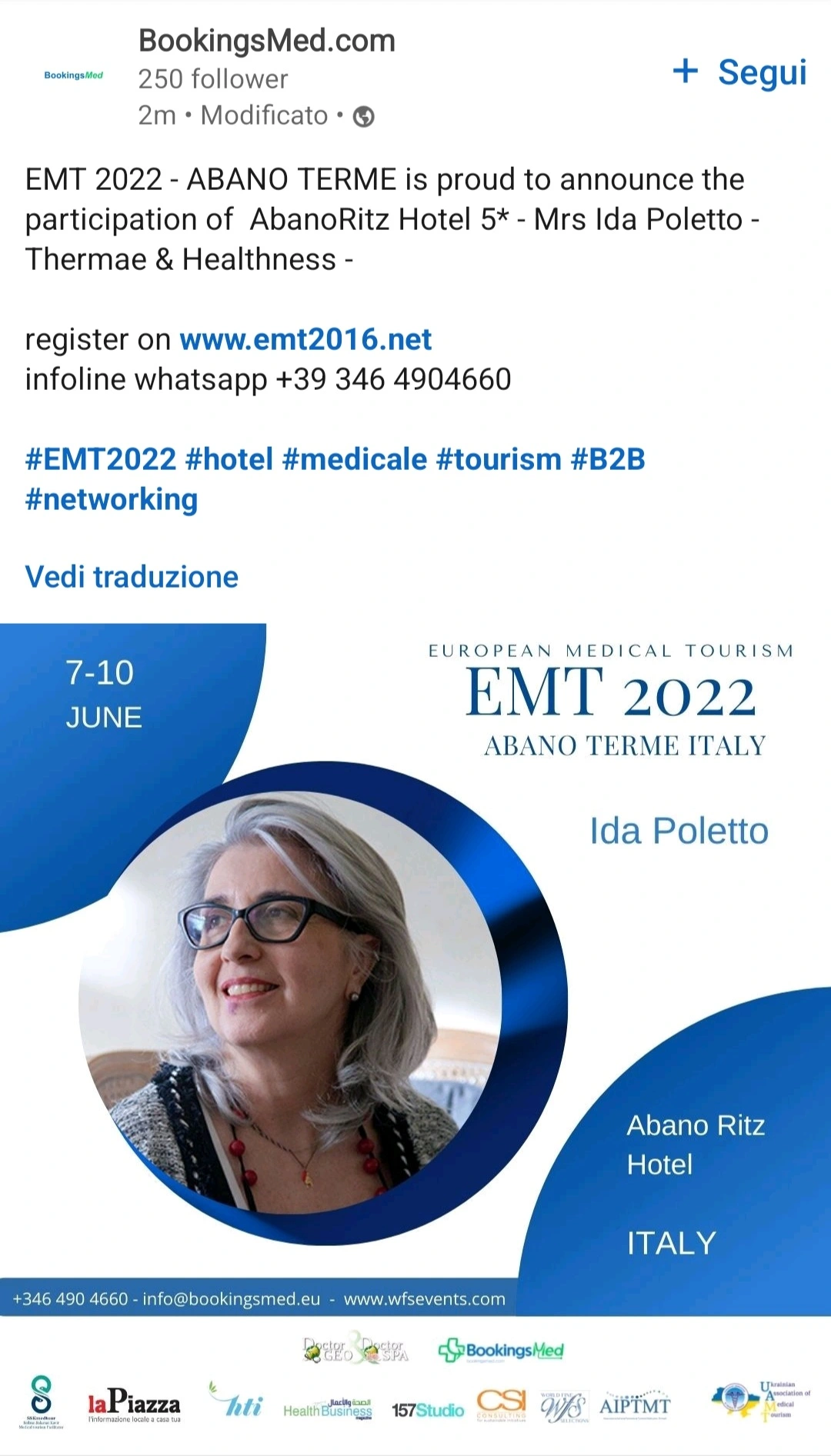
Task: Open the #medicale hashtag
Action: [354, 459]
